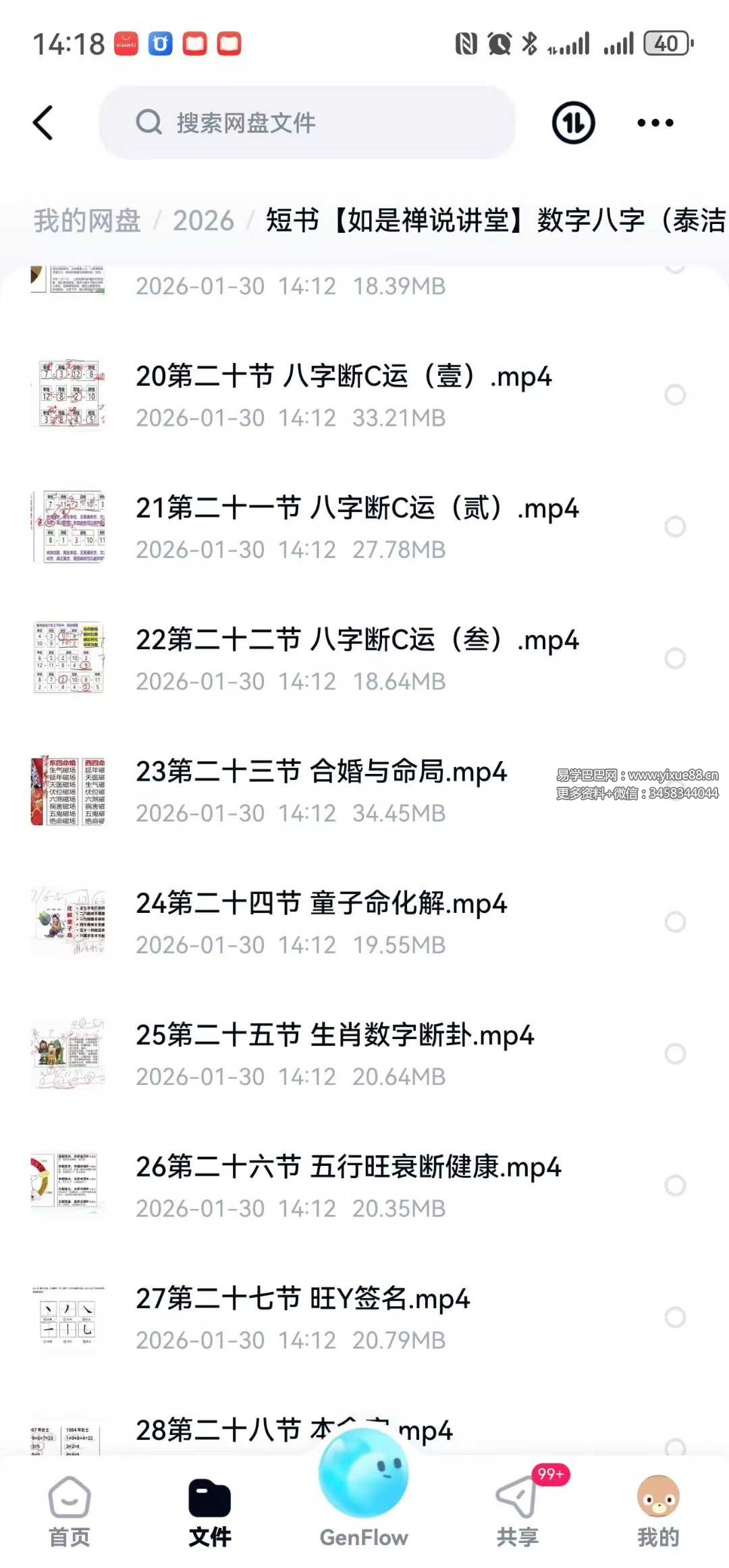Open the 2026 folder in the breadcrumb
Screen dimensions: 729x1568
203,221
